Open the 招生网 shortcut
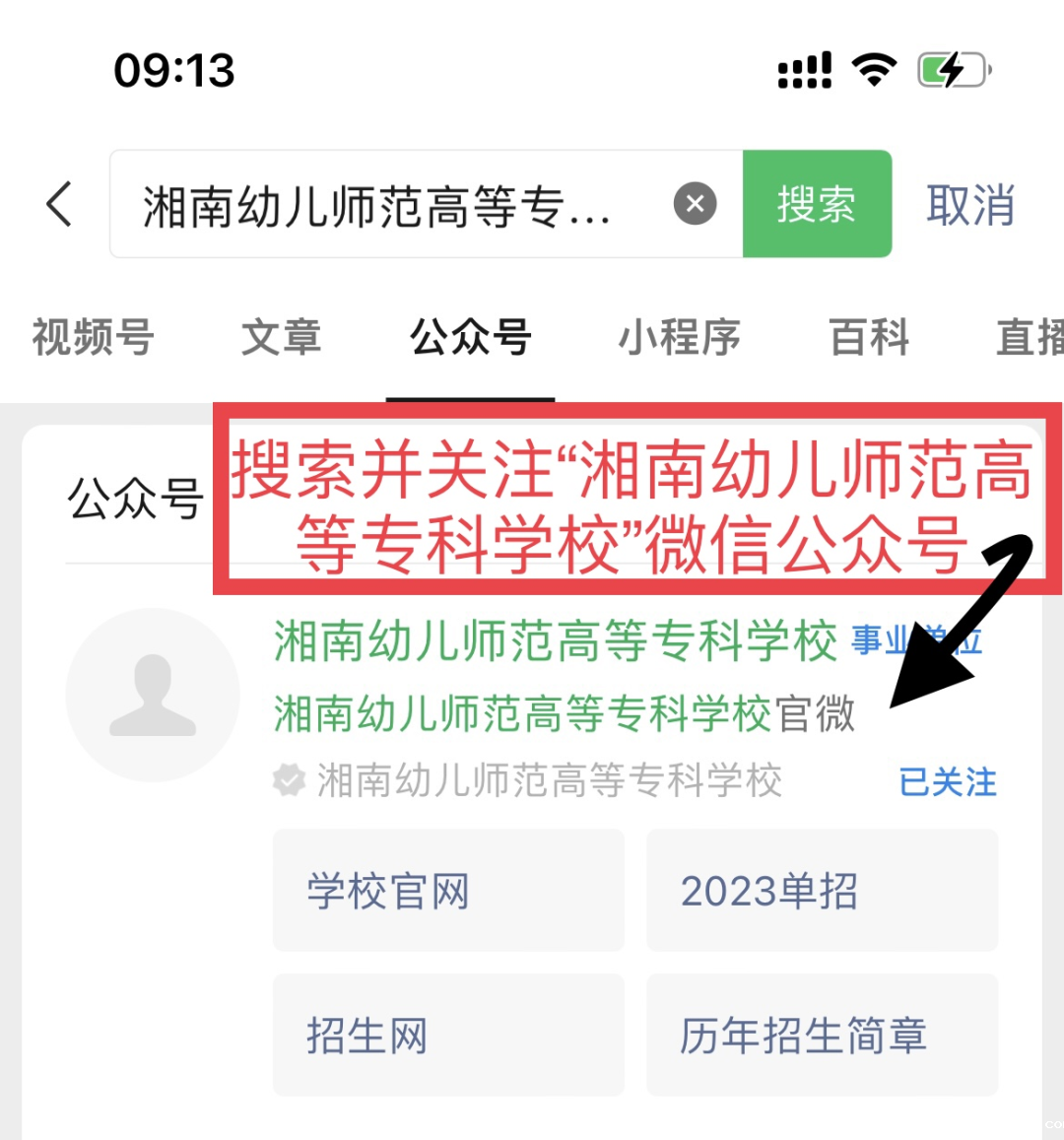1064x1140 pixels. pyautogui.click(x=448, y=1036)
